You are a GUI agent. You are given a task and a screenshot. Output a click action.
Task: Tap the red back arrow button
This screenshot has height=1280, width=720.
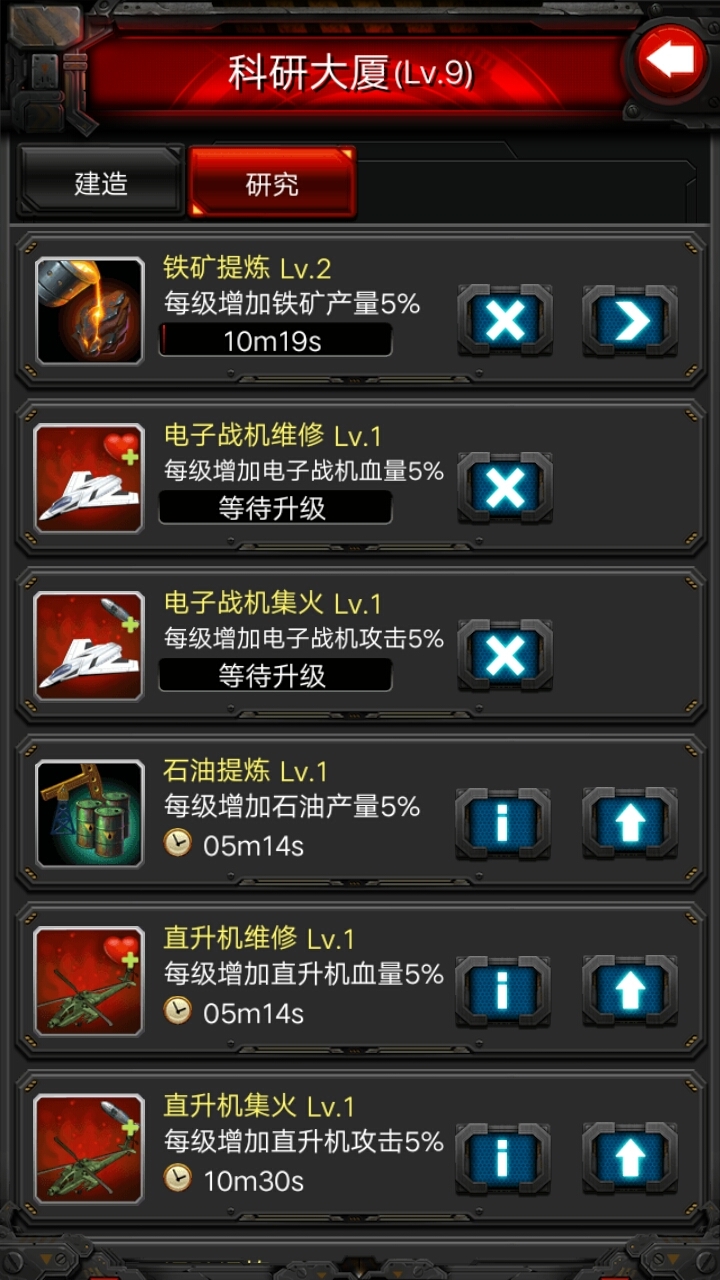tap(669, 62)
